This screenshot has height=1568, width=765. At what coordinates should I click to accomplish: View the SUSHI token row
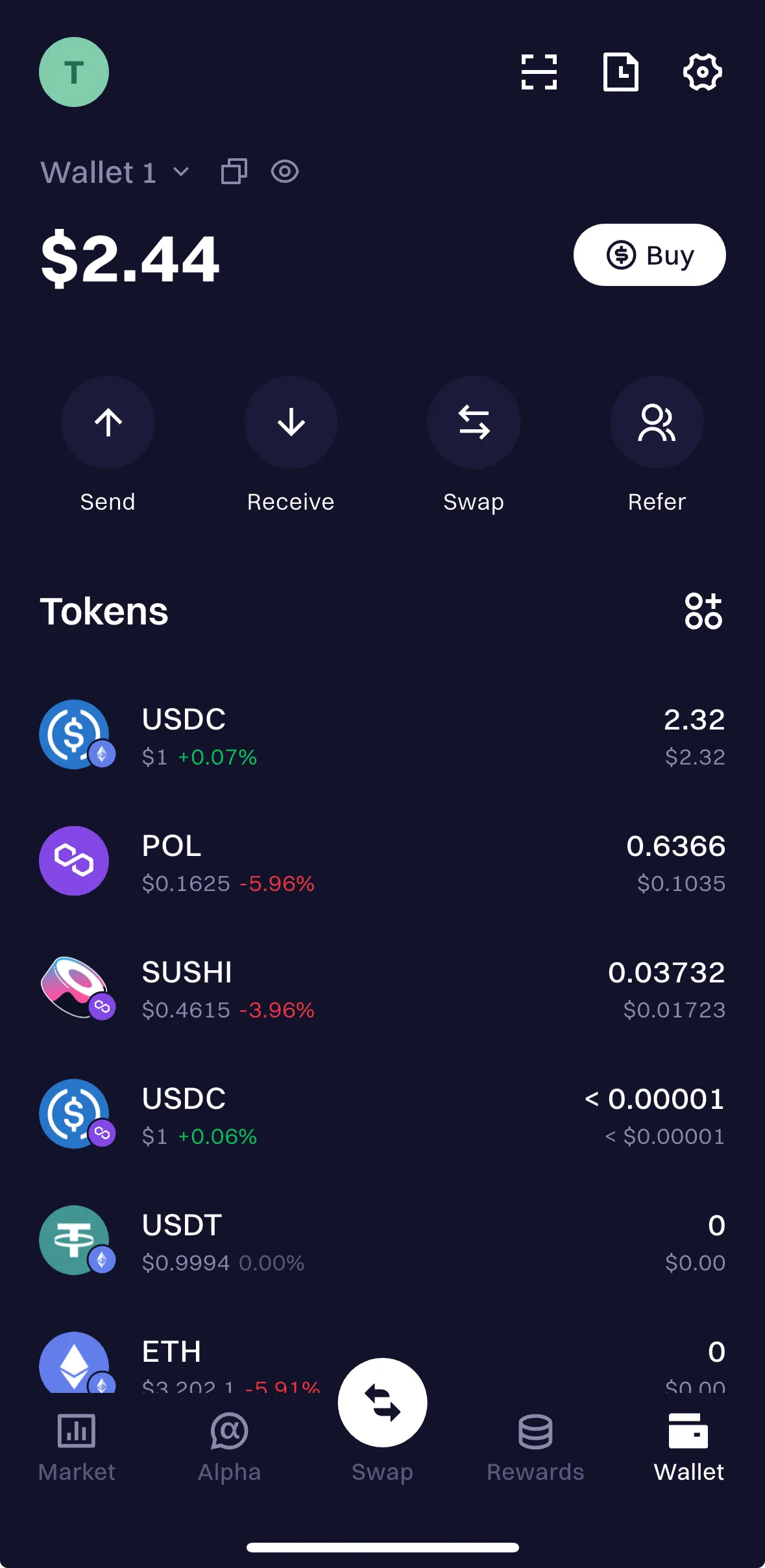click(x=382, y=989)
